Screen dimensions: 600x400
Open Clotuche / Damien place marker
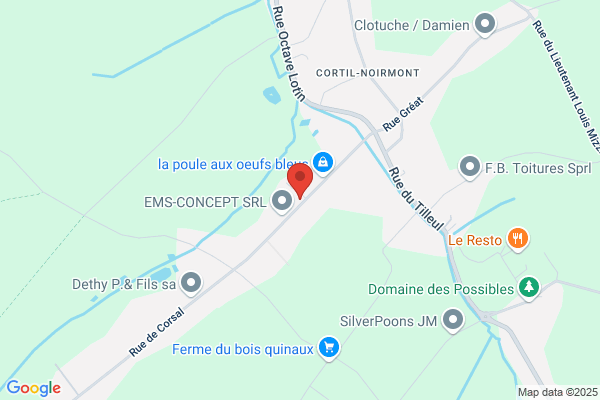click(x=485, y=24)
